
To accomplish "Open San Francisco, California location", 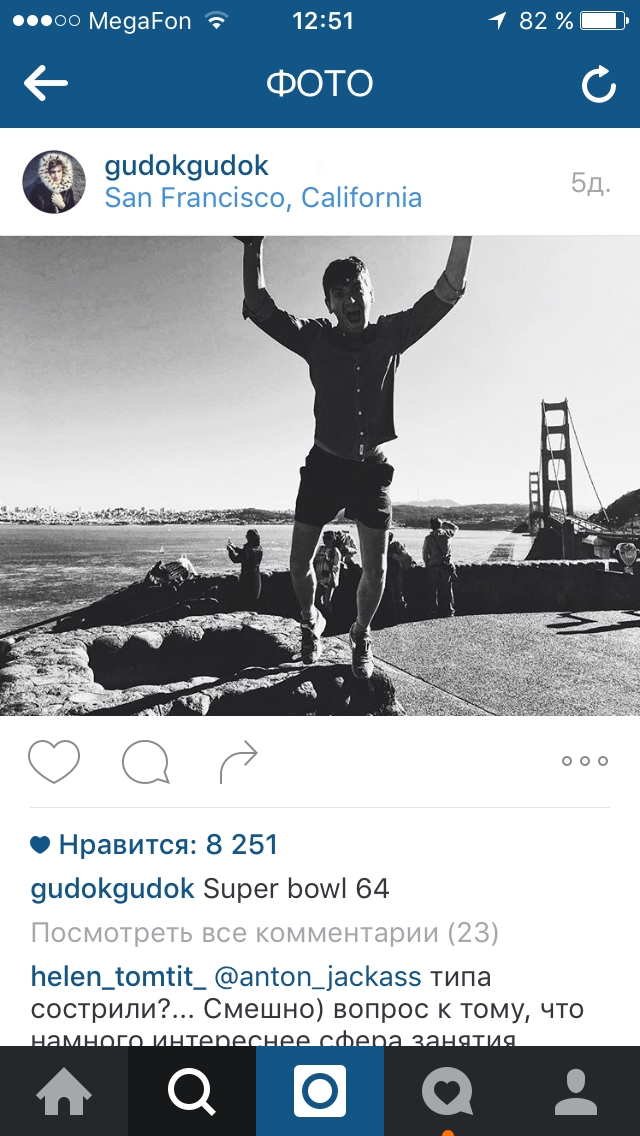I will (x=263, y=198).
